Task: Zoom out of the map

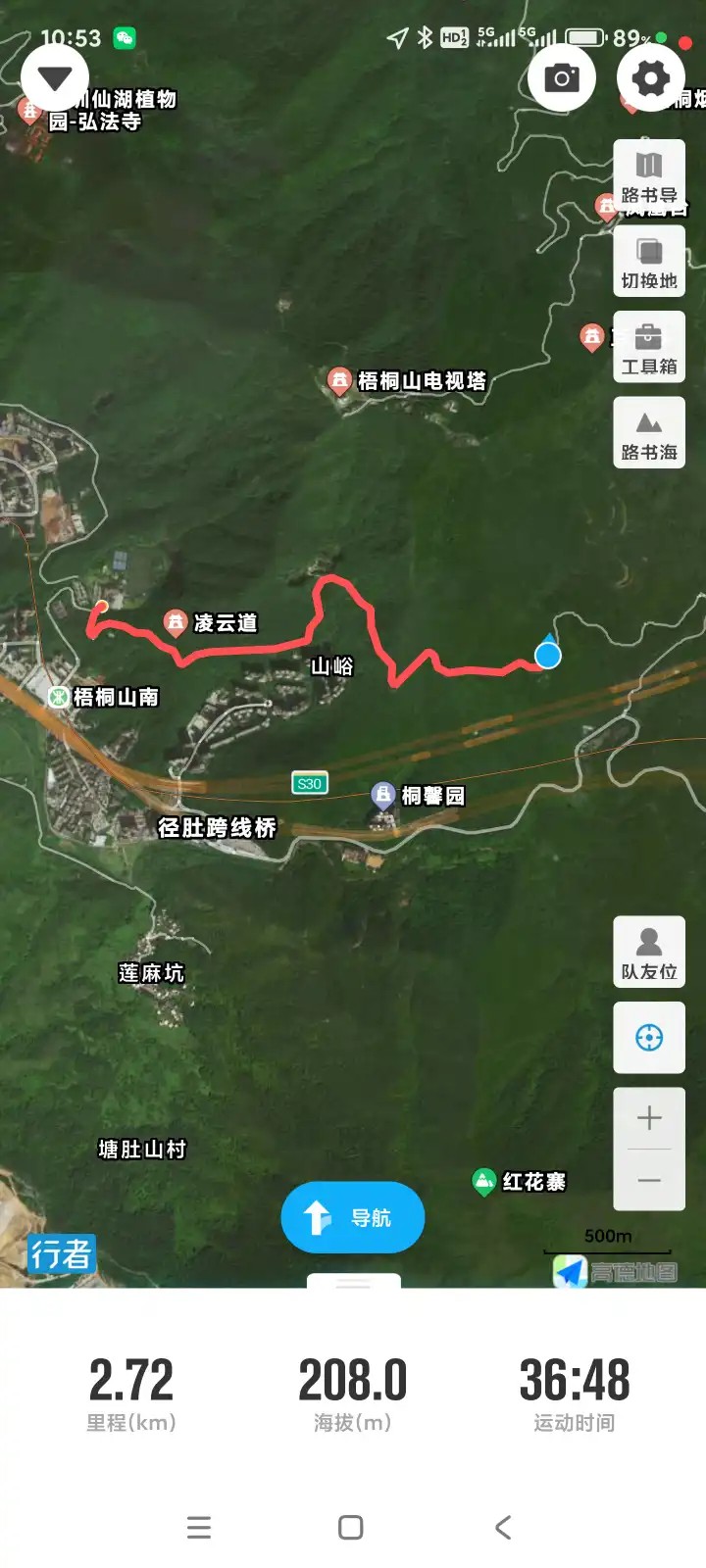Action: [x=649, y=1180]
